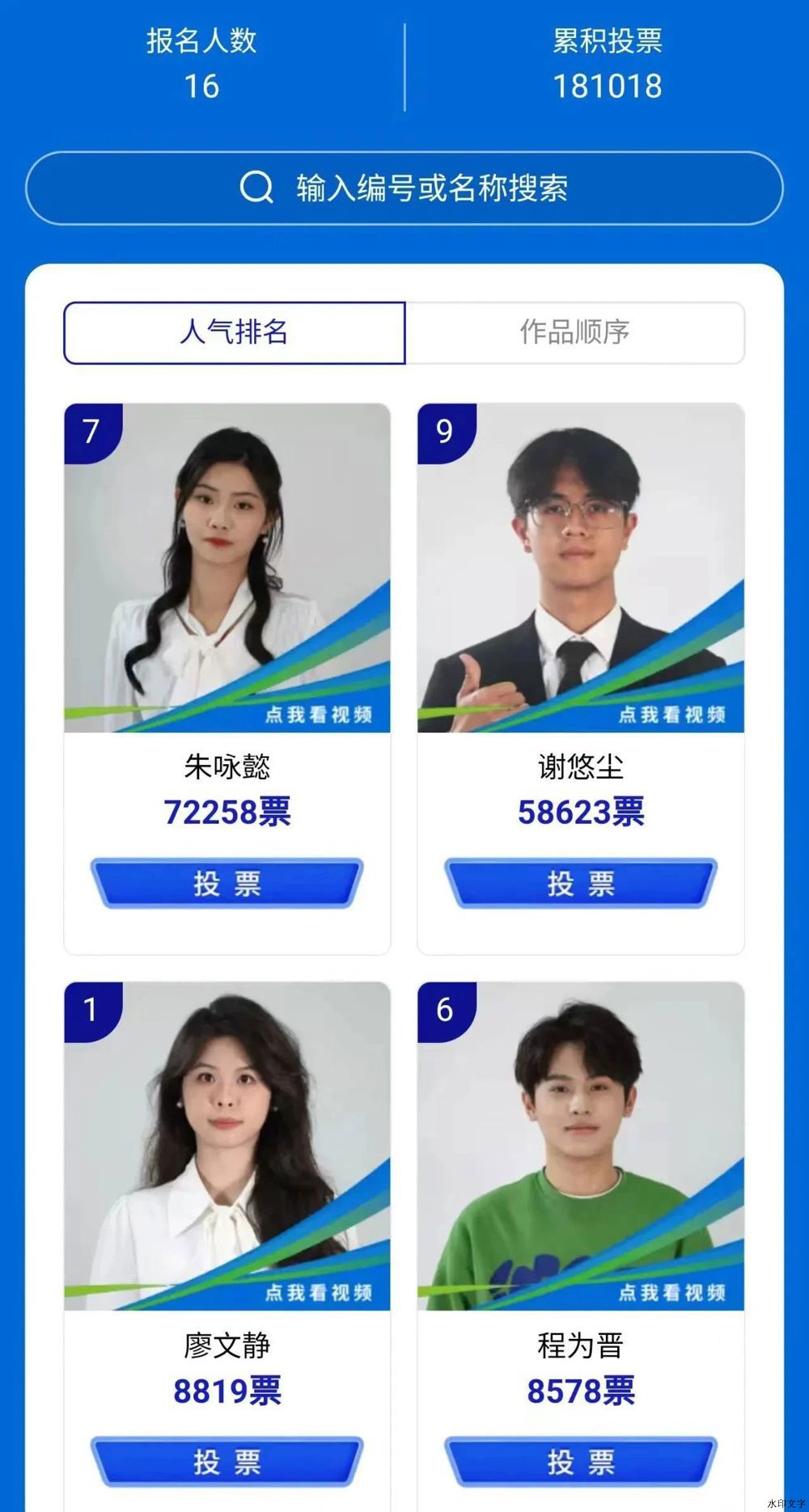
Task: Vote for 程为晋 with 投票
Action: 581,1461
